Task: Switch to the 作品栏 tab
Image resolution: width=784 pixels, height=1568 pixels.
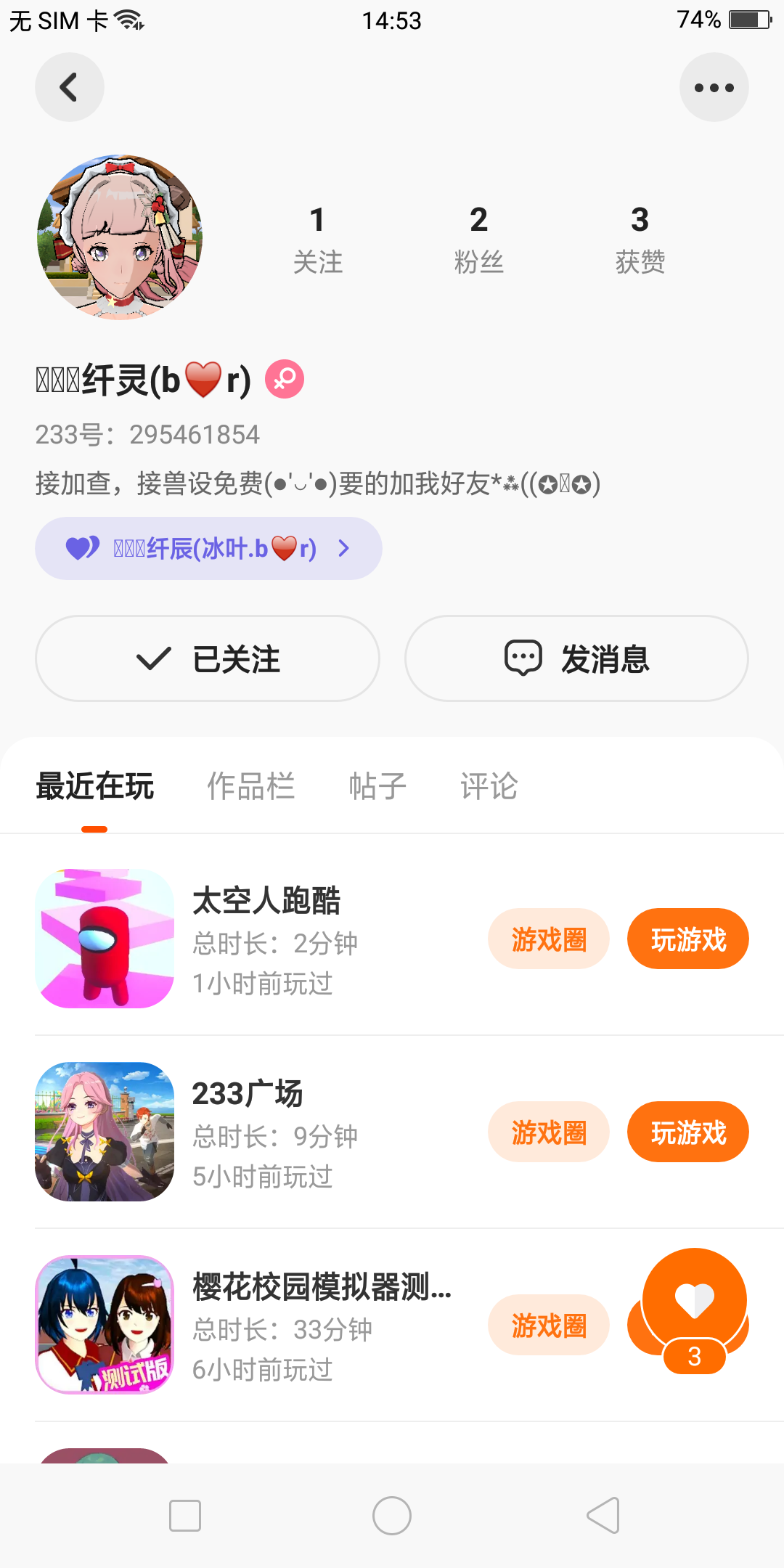Action: click(x=250, y=786)
